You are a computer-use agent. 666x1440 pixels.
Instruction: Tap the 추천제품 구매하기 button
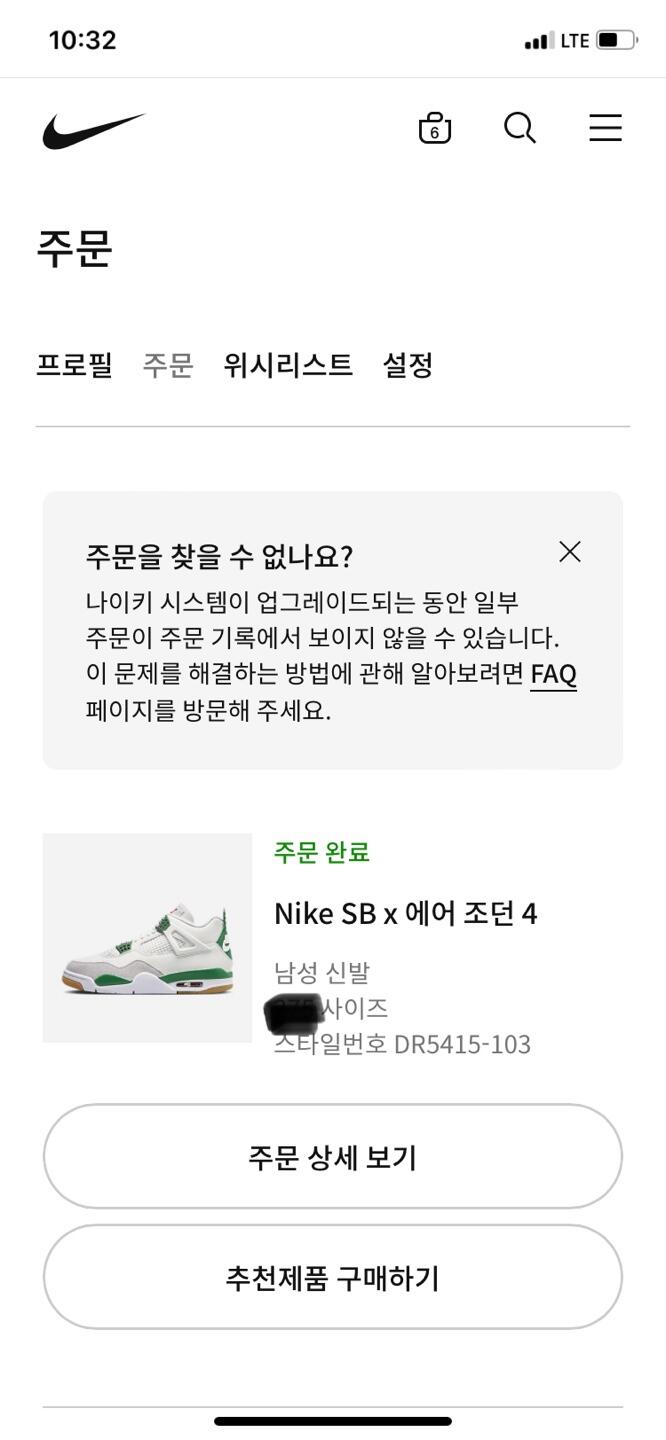coord(332,1278)
